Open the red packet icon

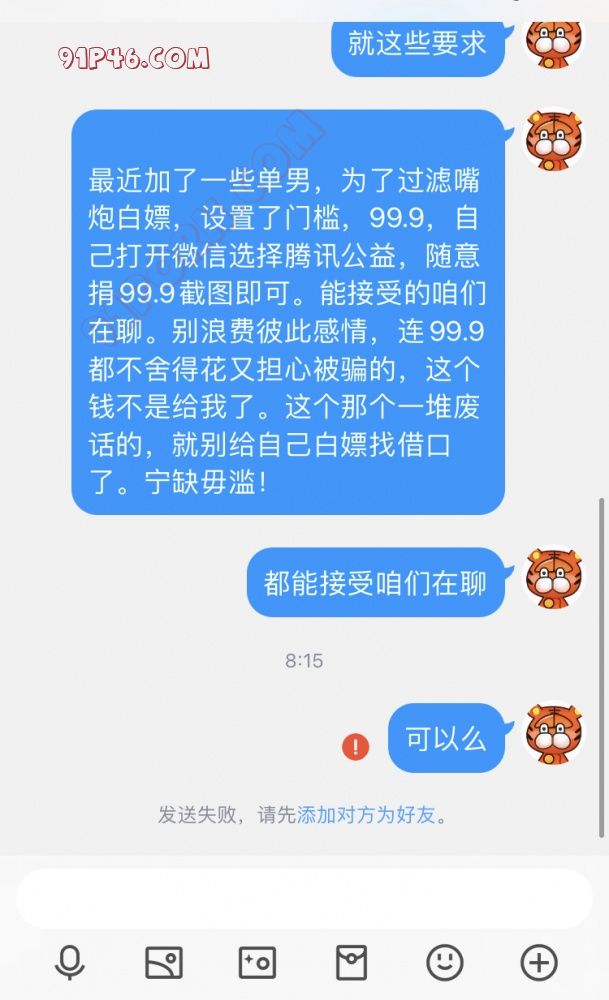click(351, 963)
